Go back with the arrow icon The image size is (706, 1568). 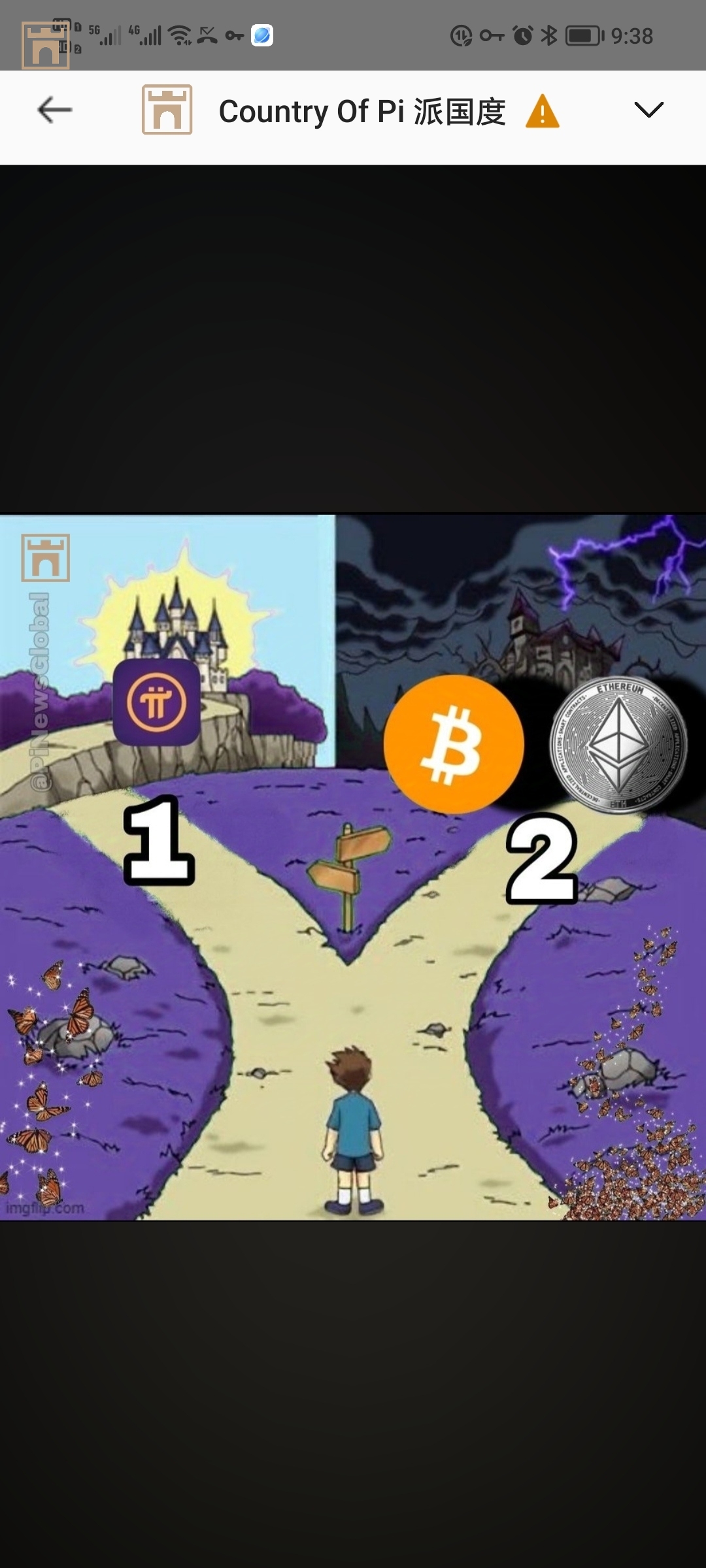[x=54, y=110]
